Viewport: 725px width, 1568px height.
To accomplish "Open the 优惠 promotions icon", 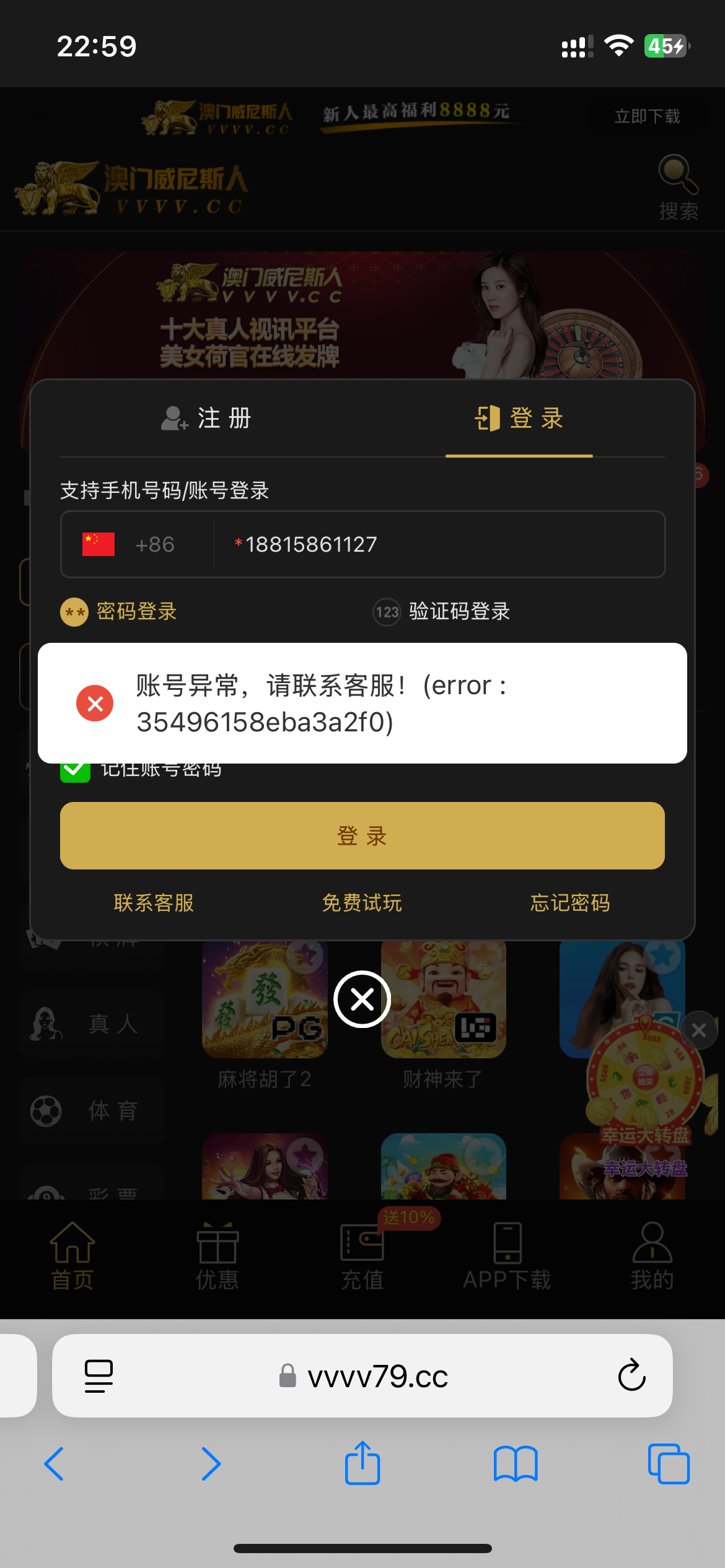I will [x=217, y=1251].
